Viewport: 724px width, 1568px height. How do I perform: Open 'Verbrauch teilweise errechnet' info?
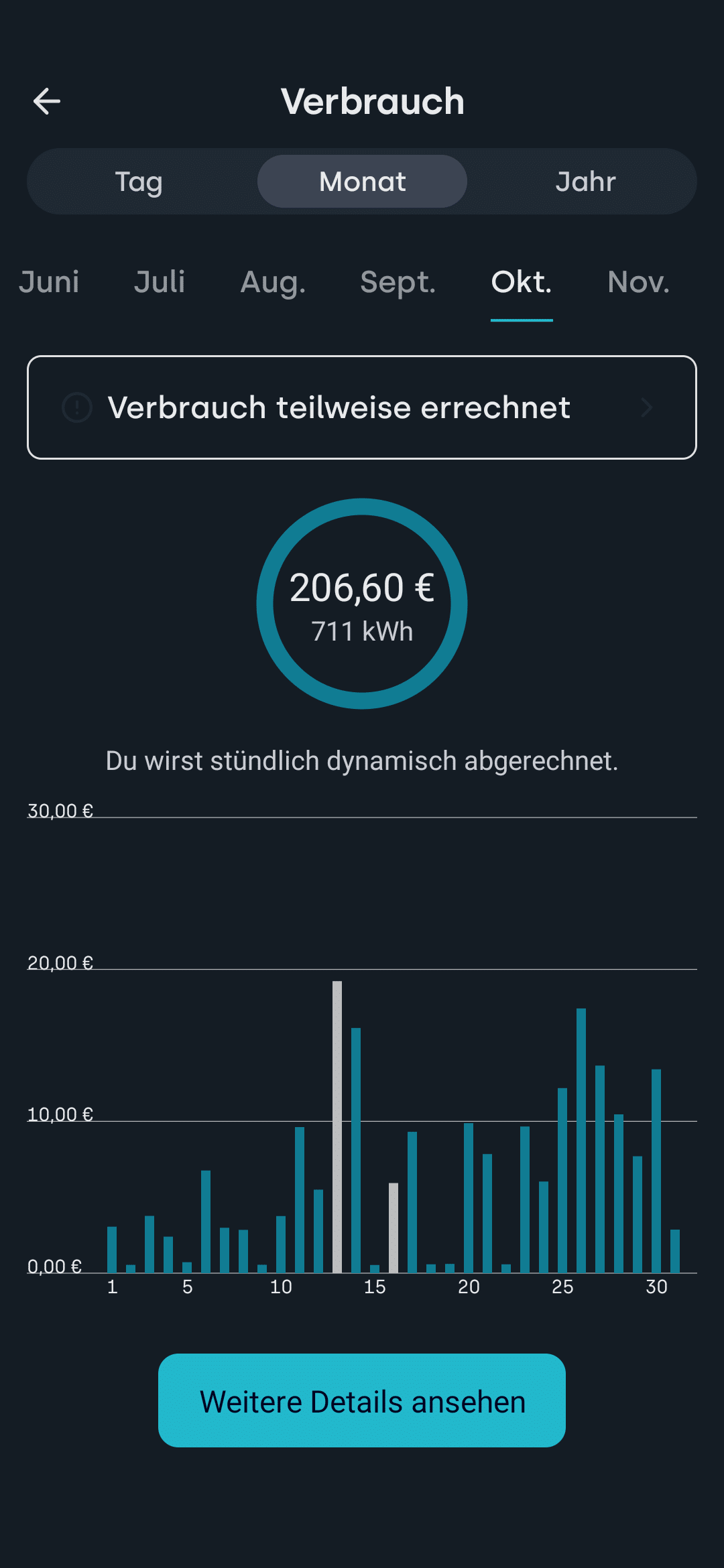click(362, 407)
